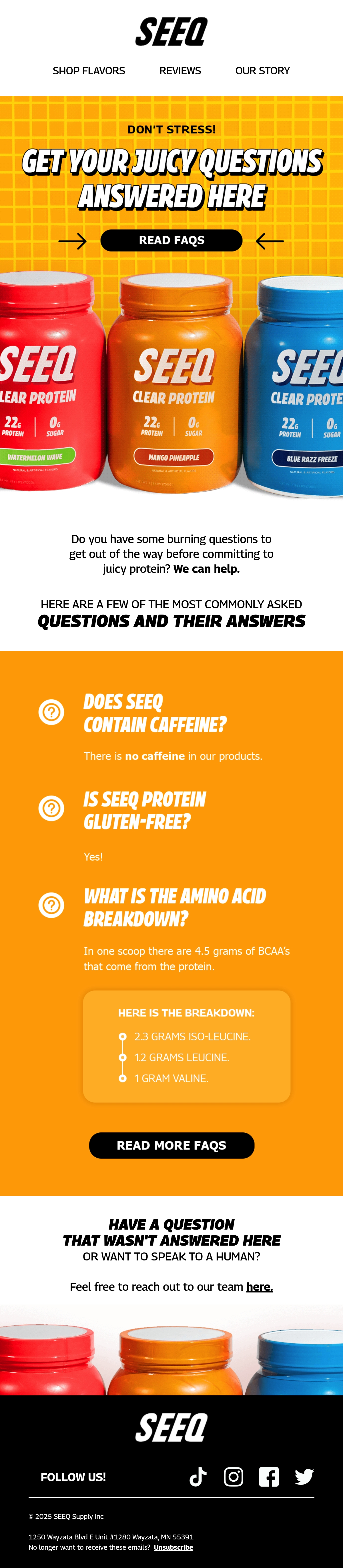Follow the underlined 'here' link to reach the team
Screen dimensions: 343x1568
click(x=260, y=1286)
